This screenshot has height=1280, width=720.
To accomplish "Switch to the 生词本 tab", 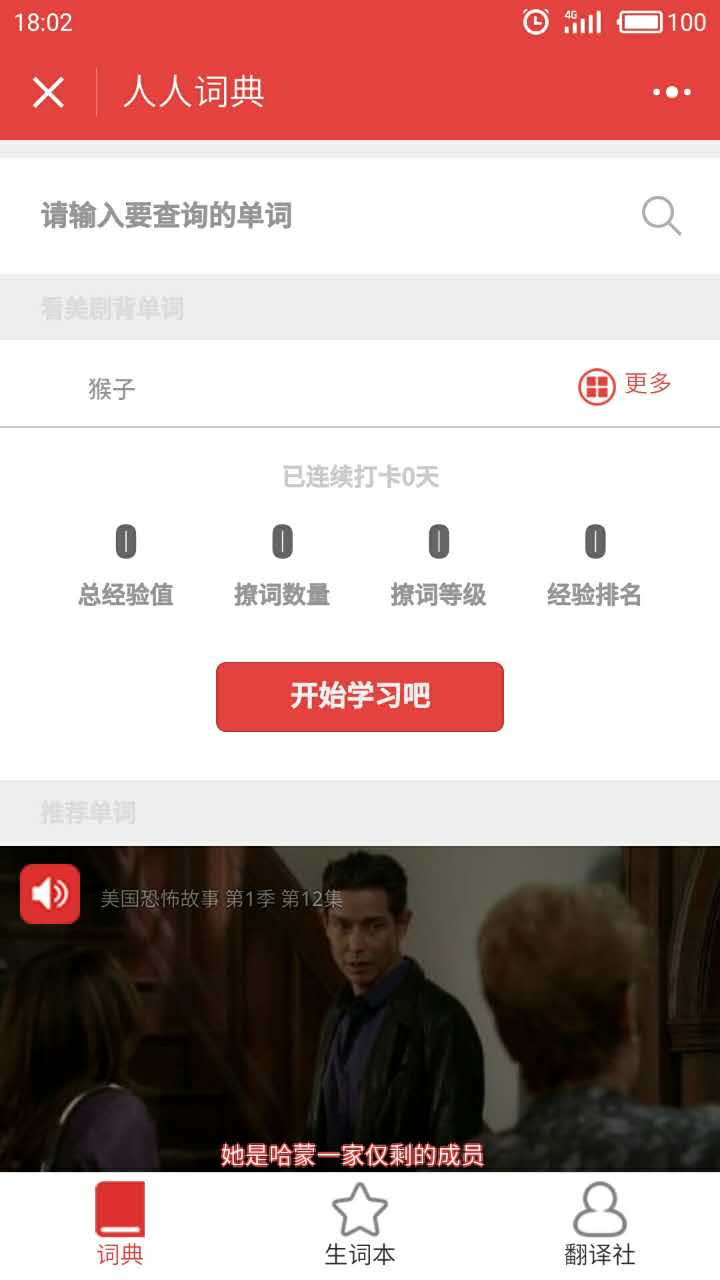I will pyautogui.click(x=360, y=1225).
